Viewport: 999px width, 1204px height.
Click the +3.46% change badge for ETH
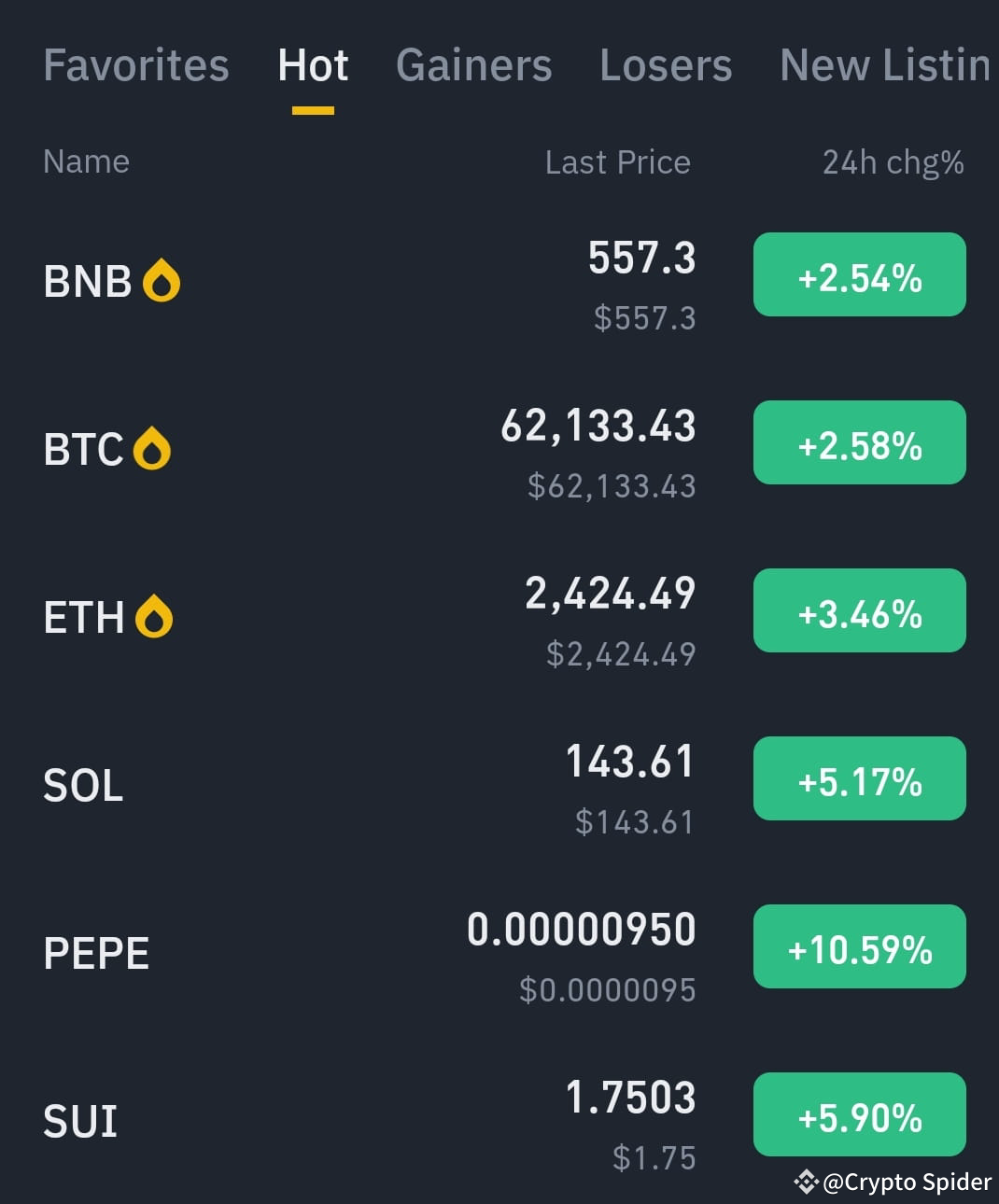pos(859,610)
